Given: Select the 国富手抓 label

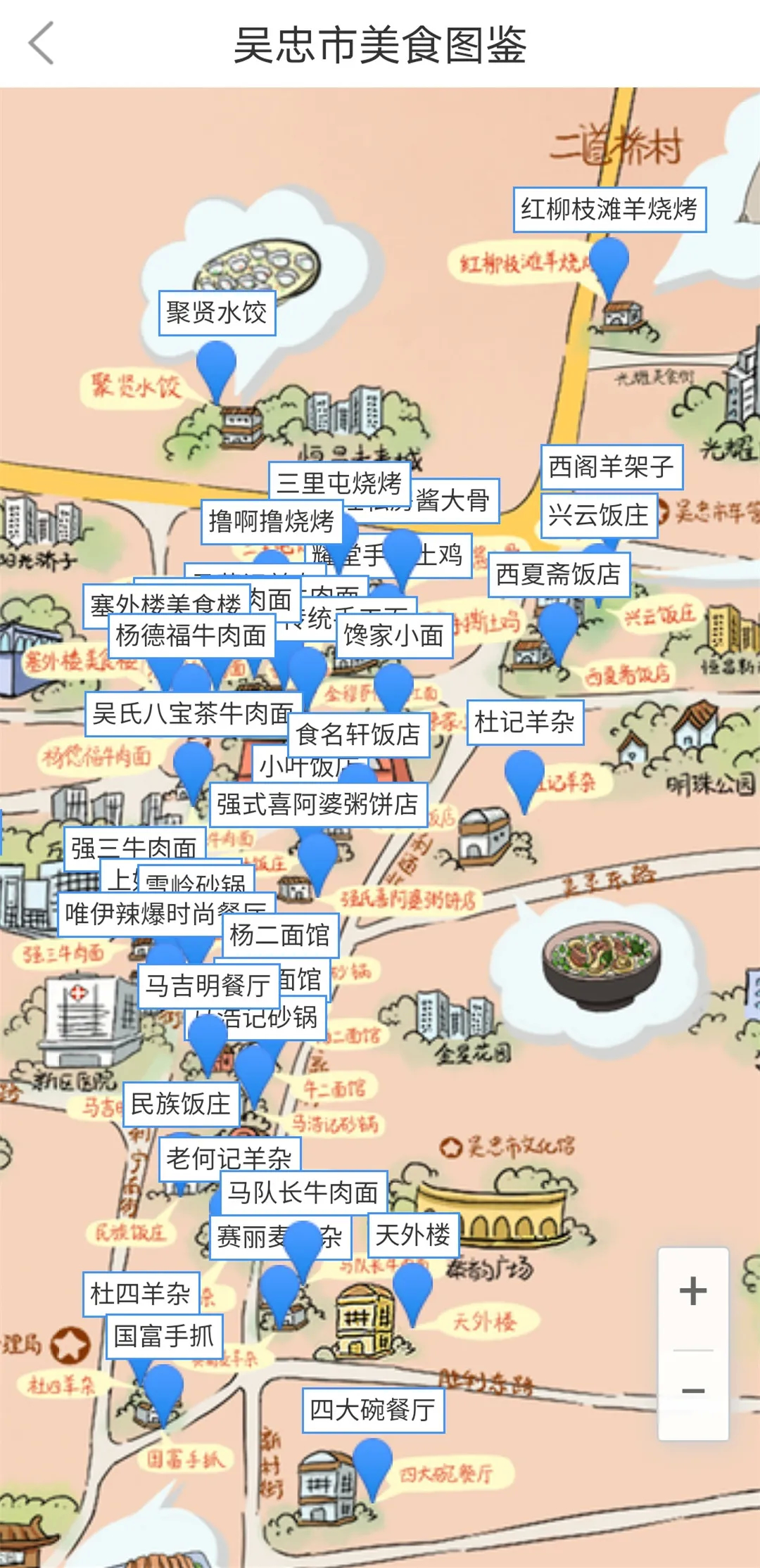Looking at the screenshot, I should (164, 1336).
